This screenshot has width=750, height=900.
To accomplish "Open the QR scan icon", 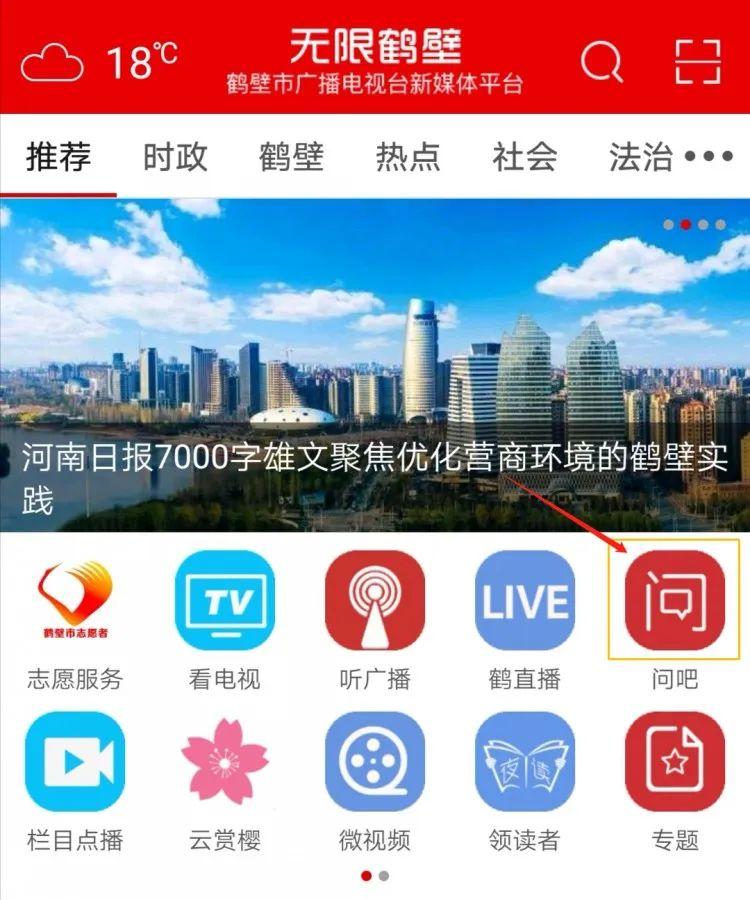I will 697,61.
